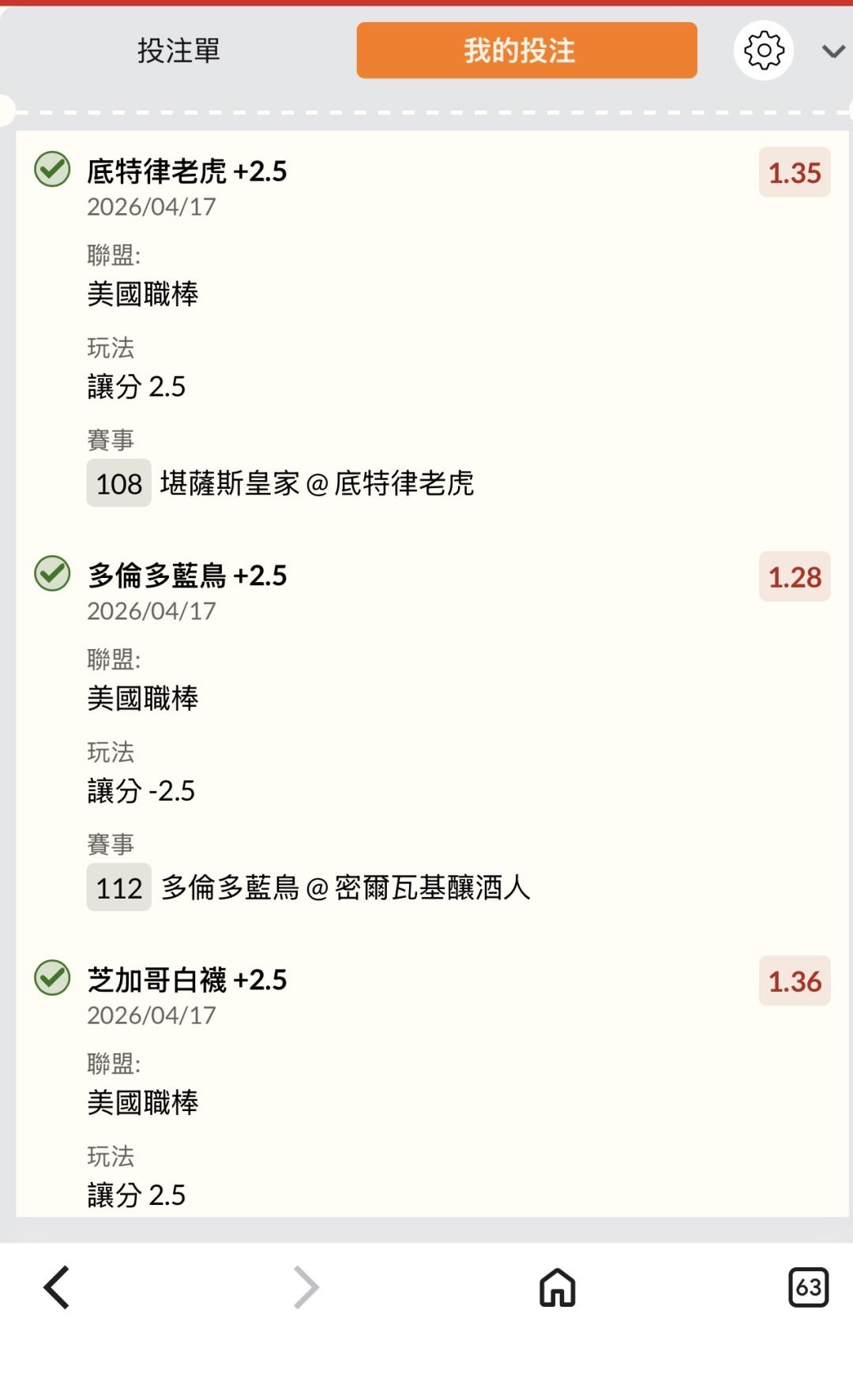Collapse the bet slip panel chevron
This screenshot has height=1400, width=853.
pos(832,52)
